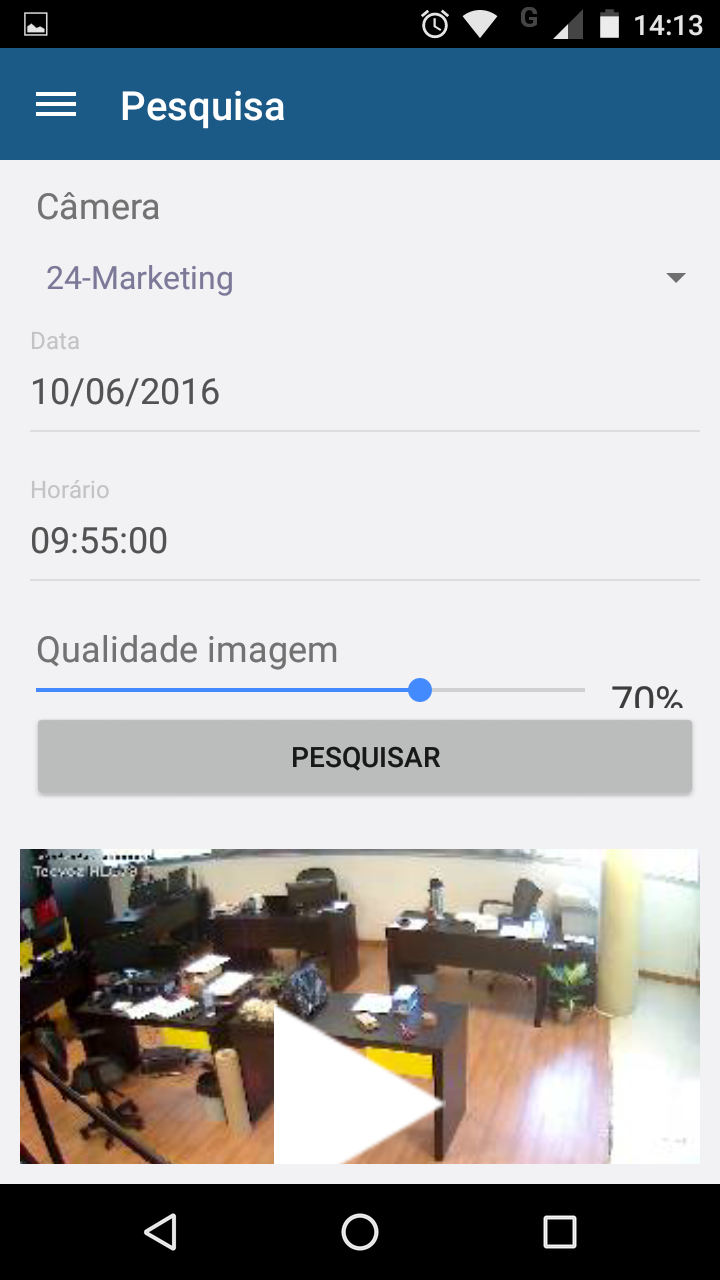Viewport: 720px width, 1280px height.
Task: Tap the PESQUISAR button
Action: click(365, 757)
